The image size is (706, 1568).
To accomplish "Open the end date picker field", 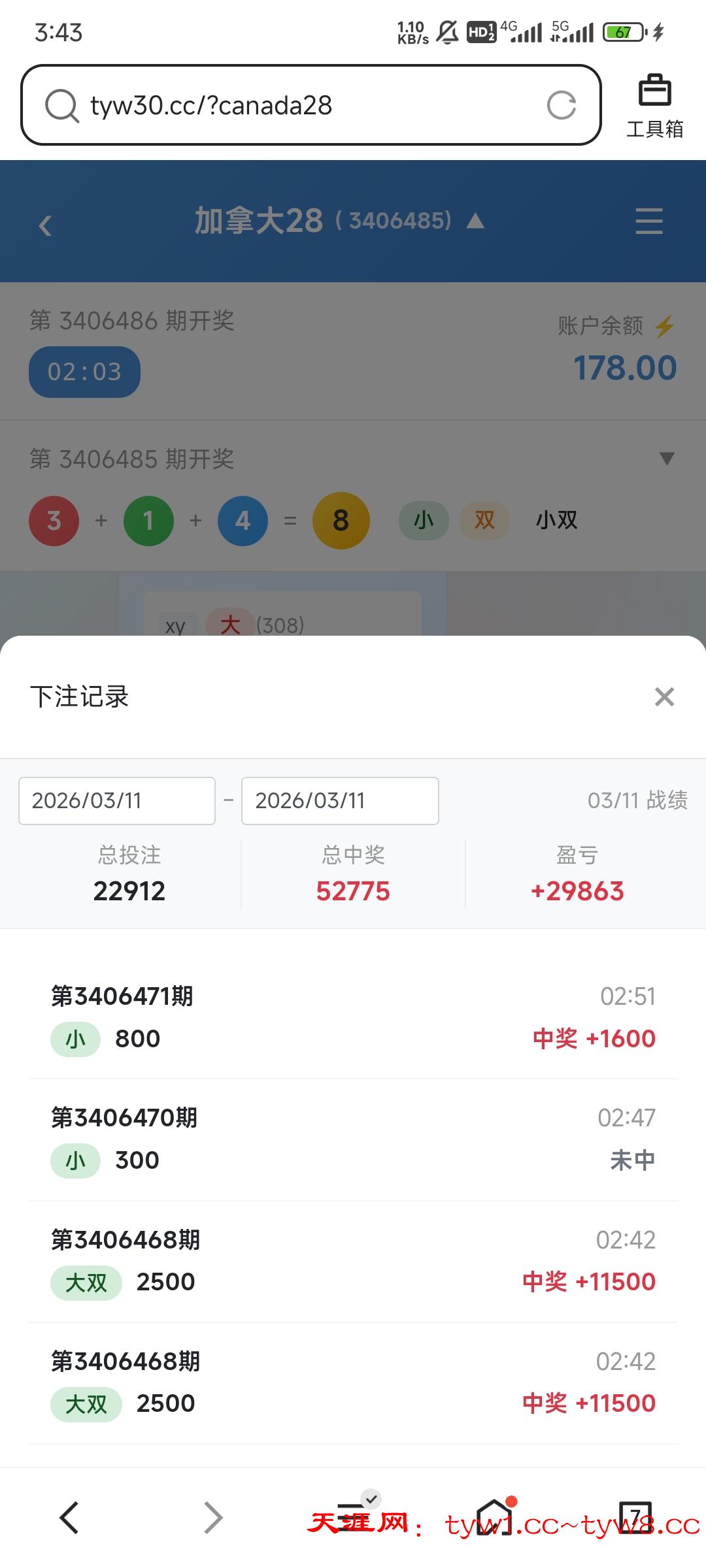I will tap(340, 801).
